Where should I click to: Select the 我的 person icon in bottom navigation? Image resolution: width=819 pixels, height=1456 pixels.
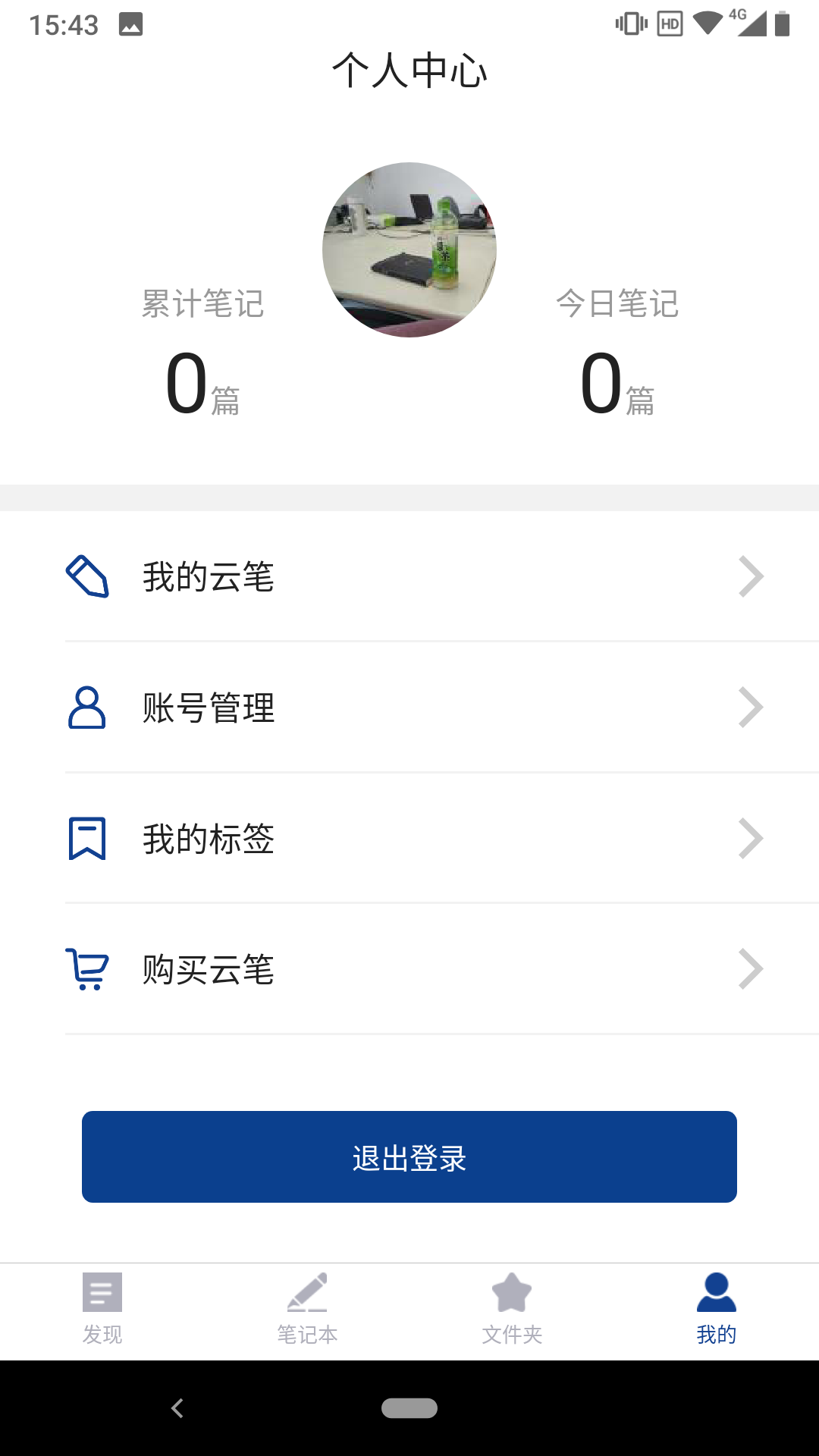(717, 1291)
